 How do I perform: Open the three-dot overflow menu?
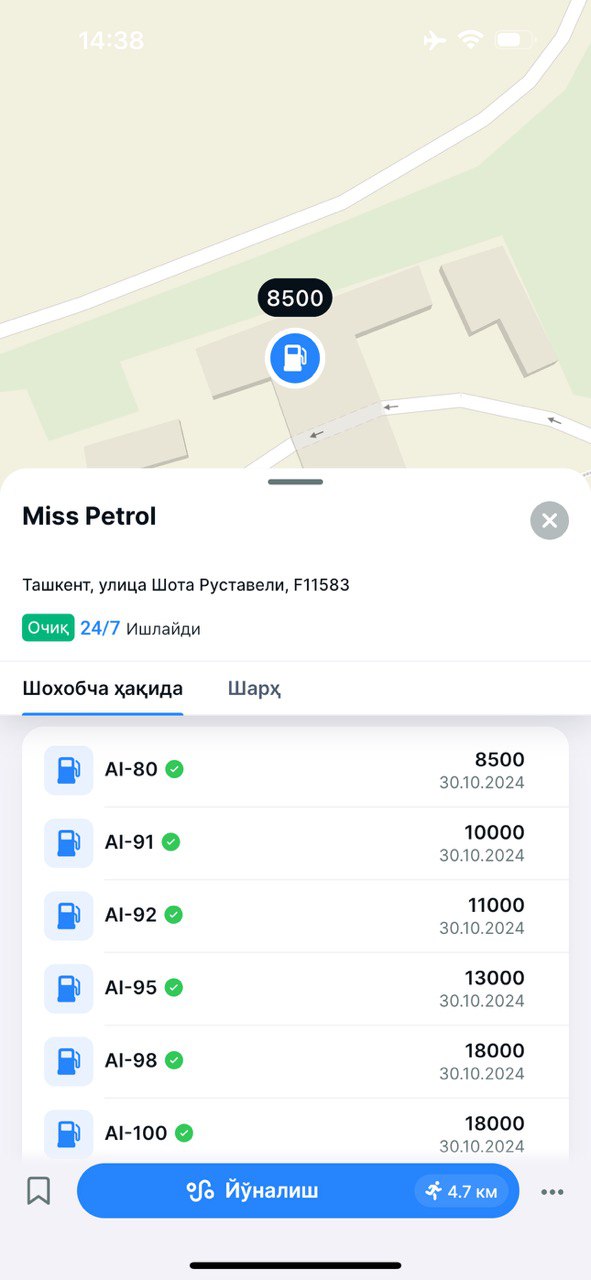[552, 1192]
